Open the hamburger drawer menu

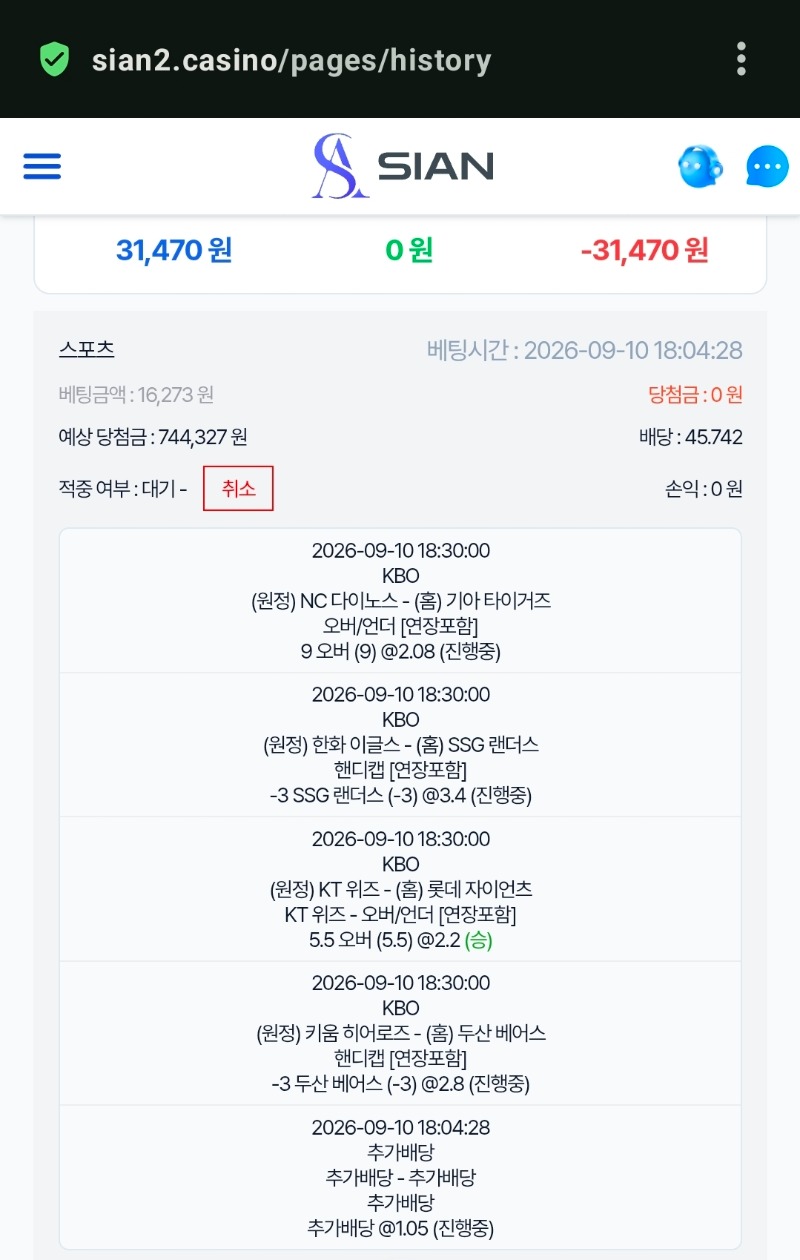coord(42,166)
